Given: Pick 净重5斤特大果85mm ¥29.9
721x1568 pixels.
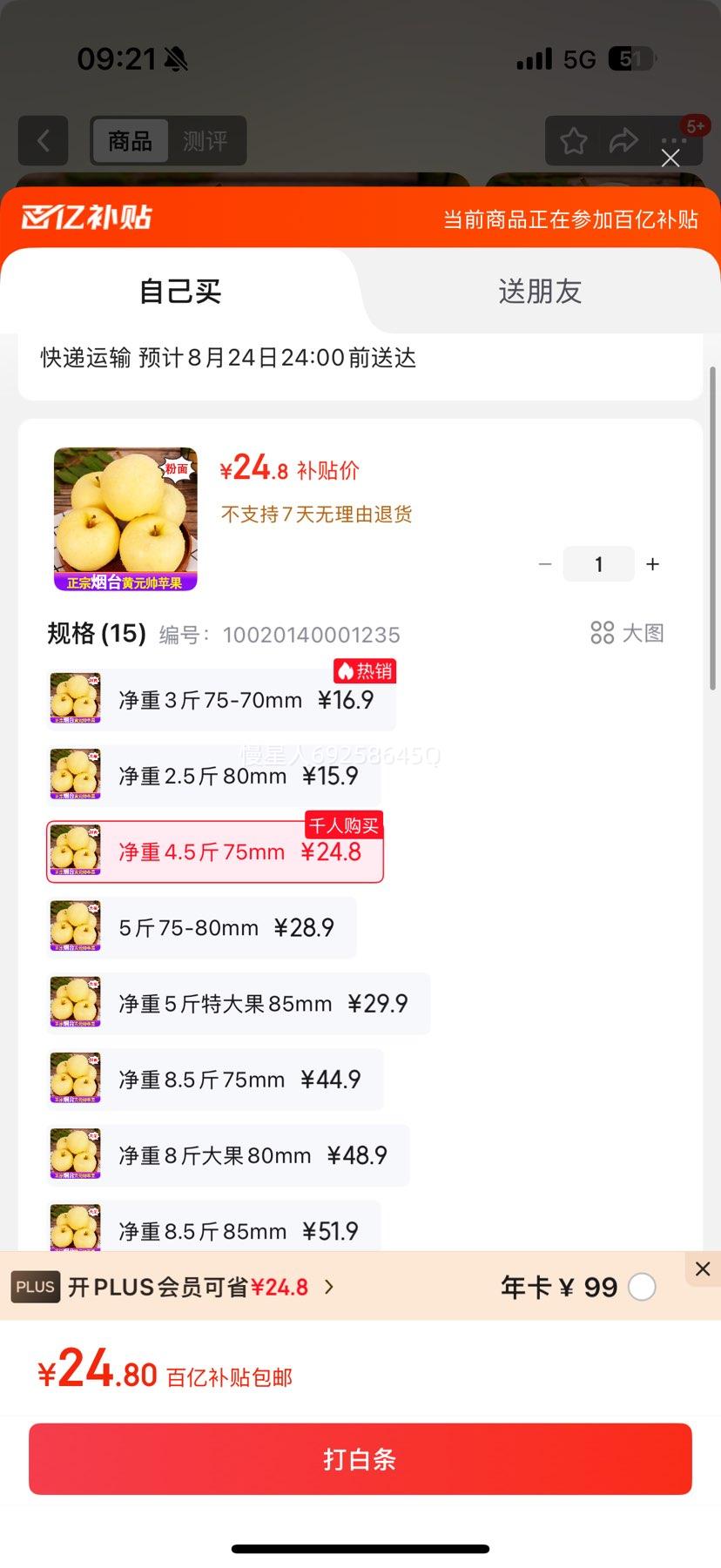Looking at the screenshot, I should [x=238, y=1004].
